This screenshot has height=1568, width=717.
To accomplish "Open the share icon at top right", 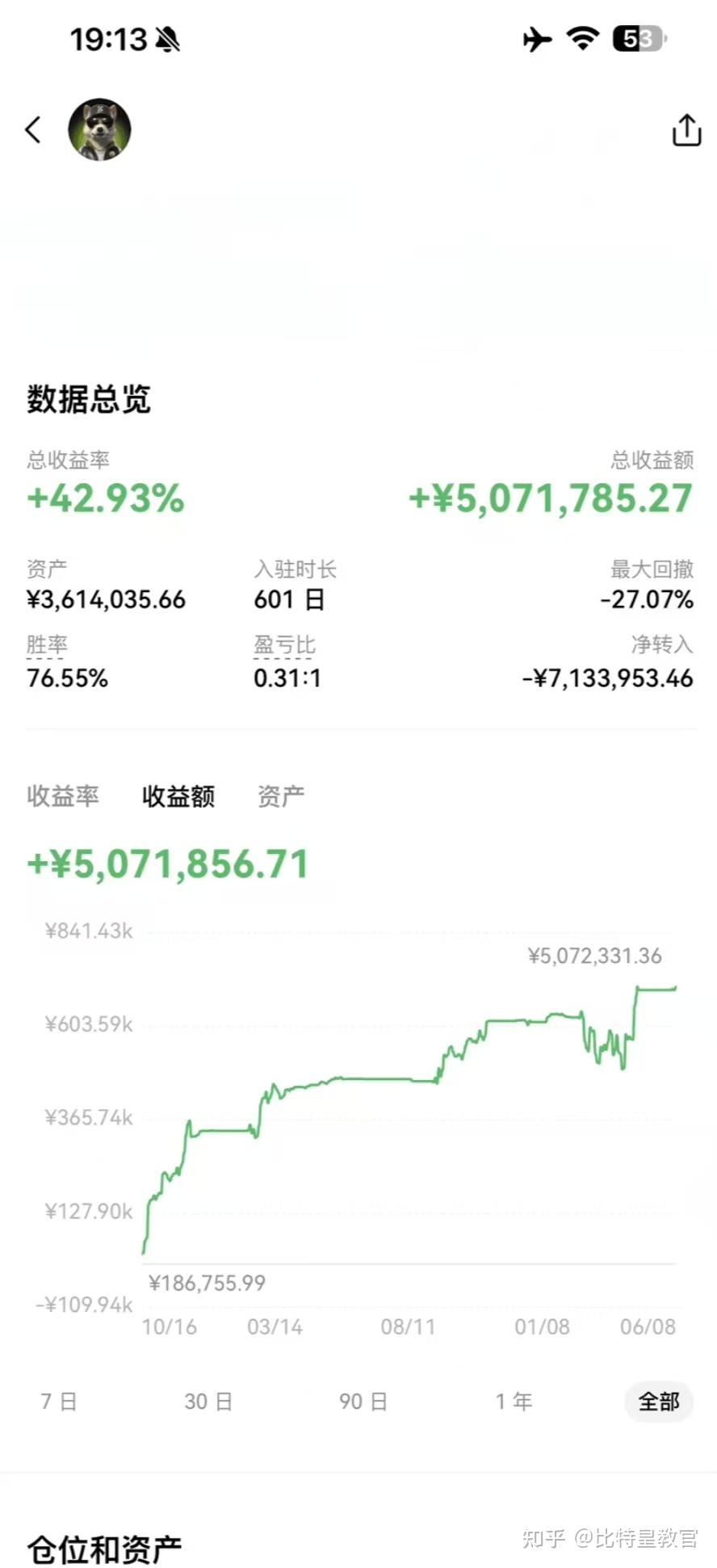I will click(x=686, y=129).
